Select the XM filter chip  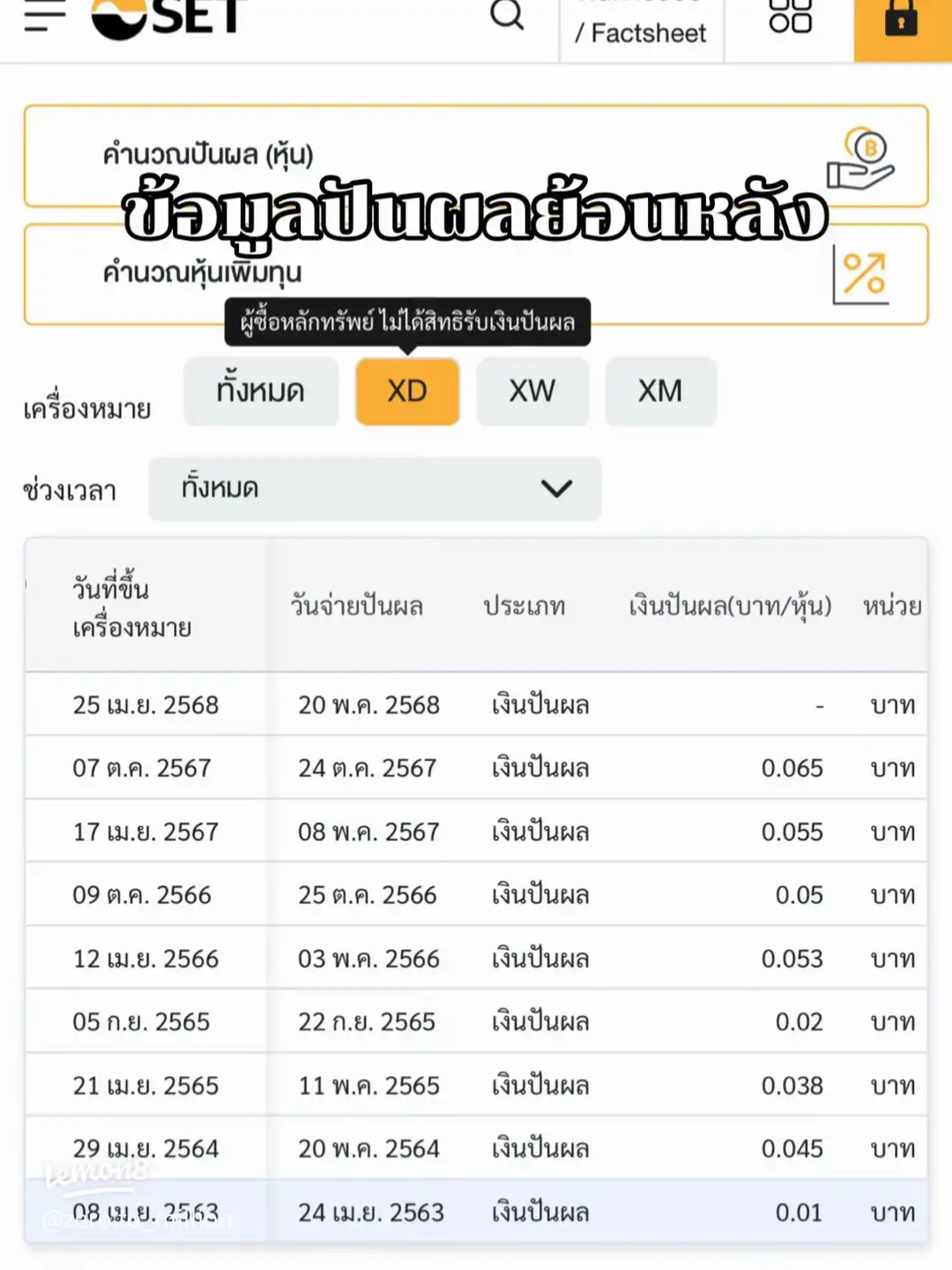click(660, 391)
